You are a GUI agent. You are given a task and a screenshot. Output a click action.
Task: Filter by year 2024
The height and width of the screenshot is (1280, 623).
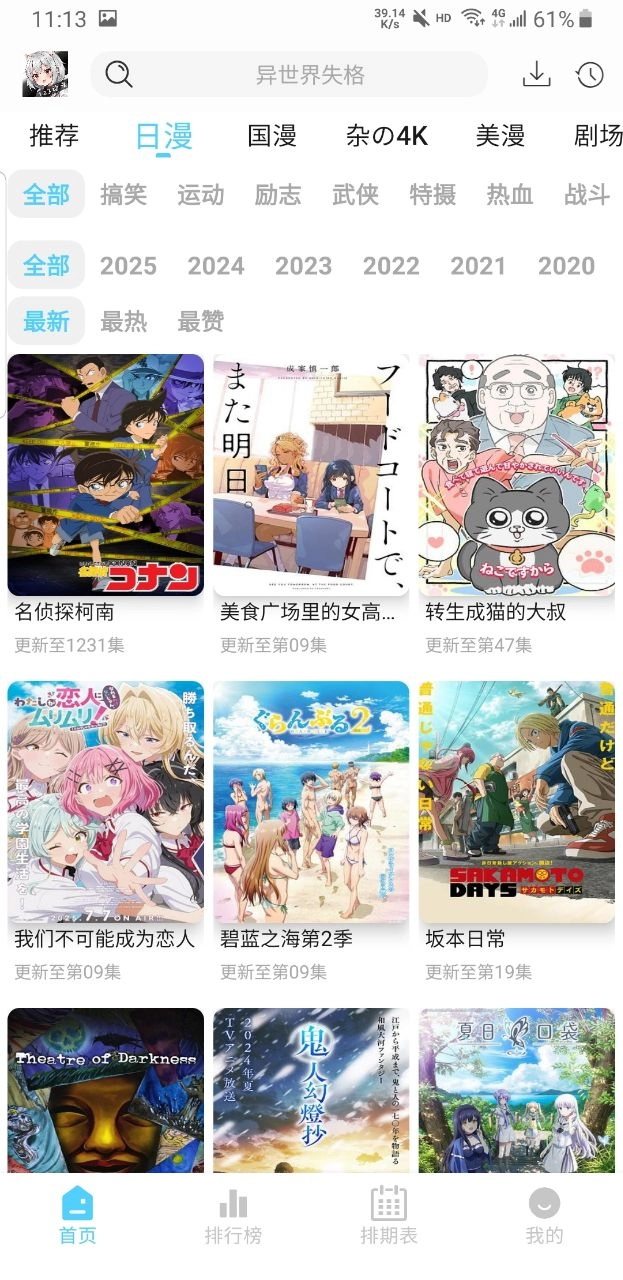coord(216,266)
